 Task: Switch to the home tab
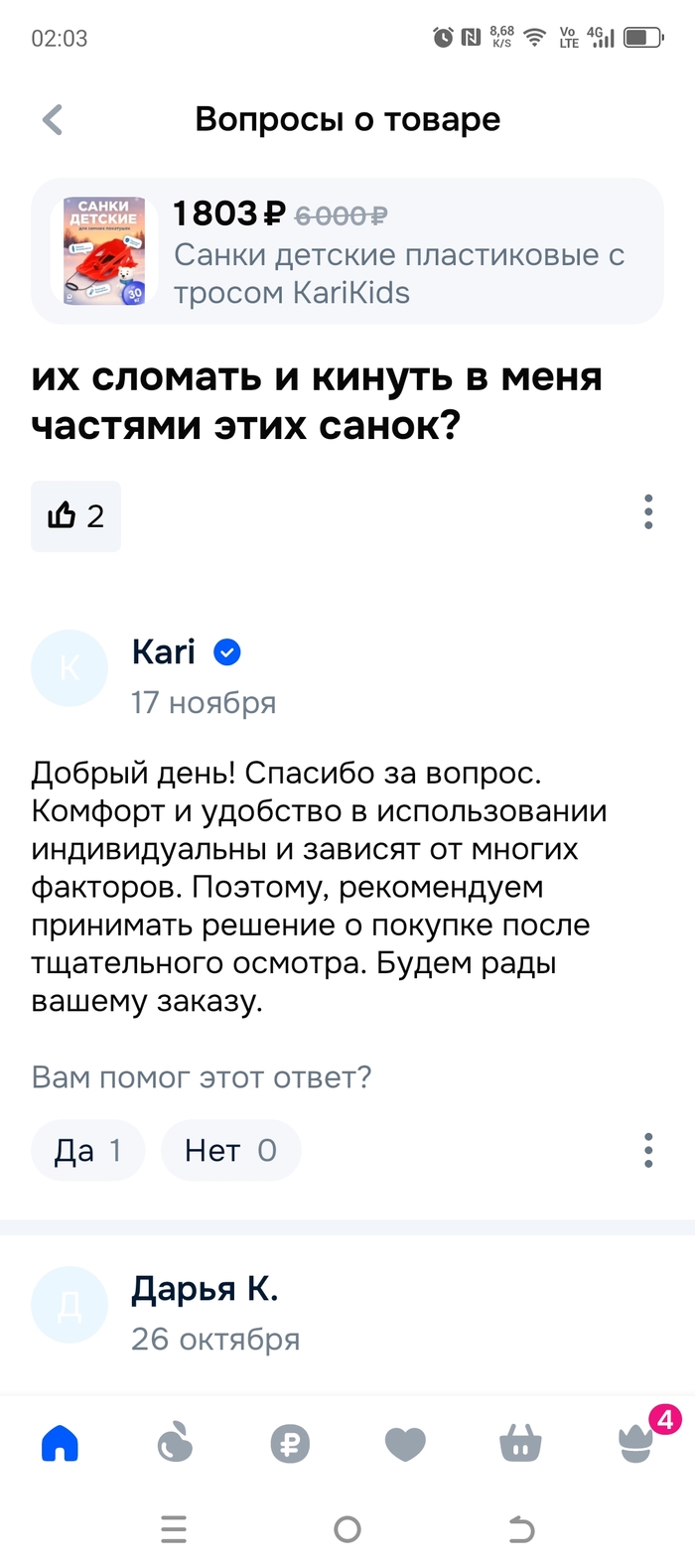(x=60, y=1443)
